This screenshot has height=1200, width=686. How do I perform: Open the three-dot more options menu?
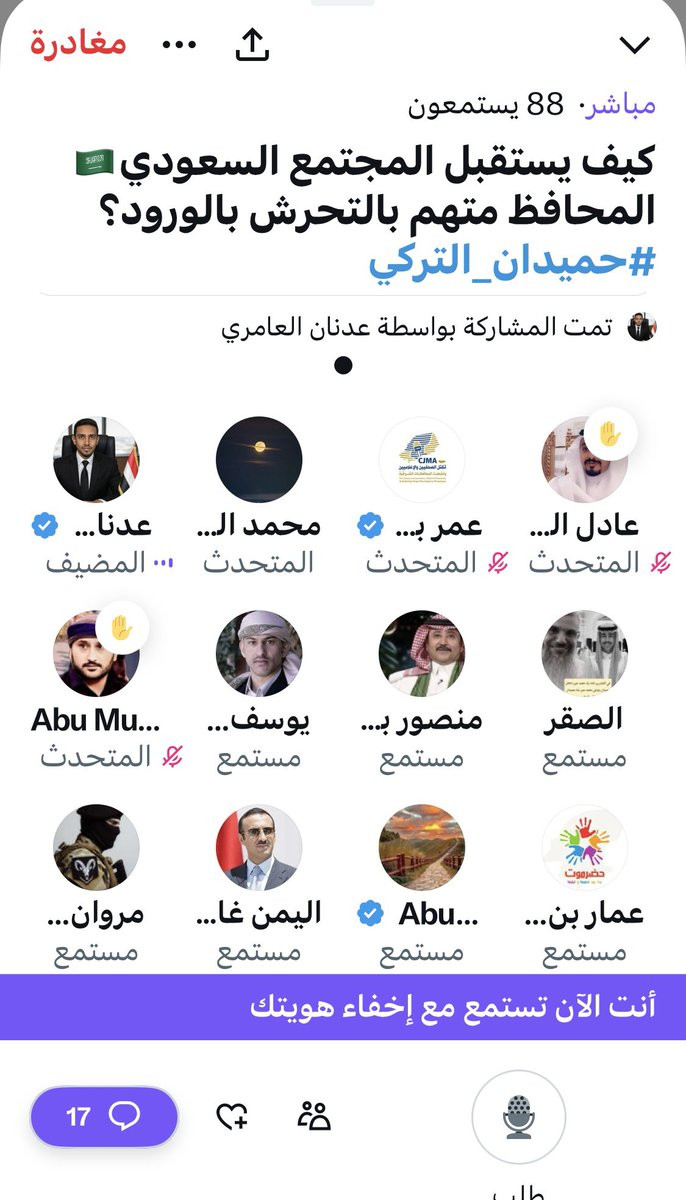(179, 44)
